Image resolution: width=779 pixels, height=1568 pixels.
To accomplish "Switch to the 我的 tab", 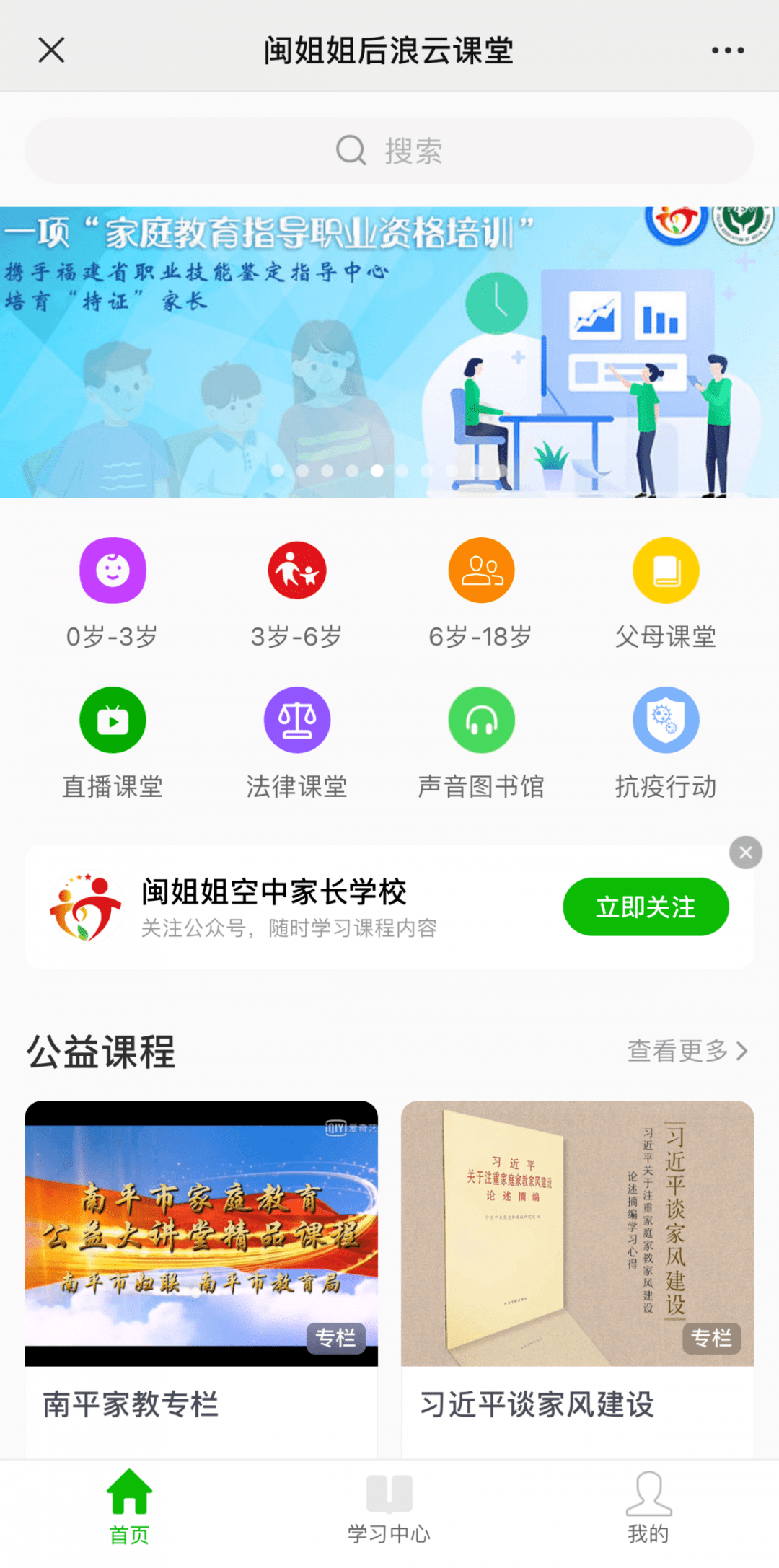I will (648, 1507).
